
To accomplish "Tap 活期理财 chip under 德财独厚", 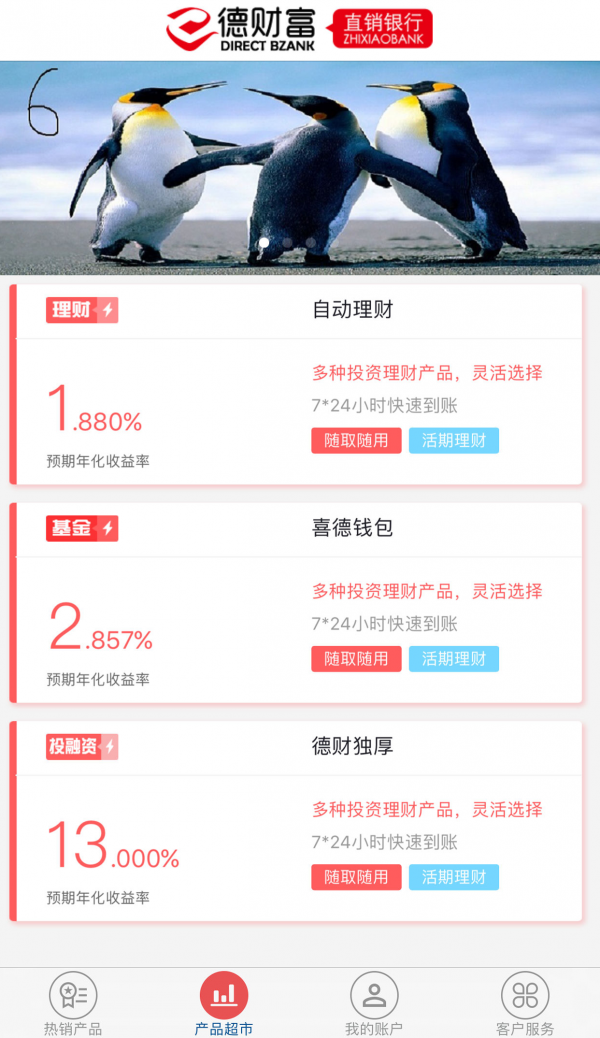I will [x=453, y=877].
